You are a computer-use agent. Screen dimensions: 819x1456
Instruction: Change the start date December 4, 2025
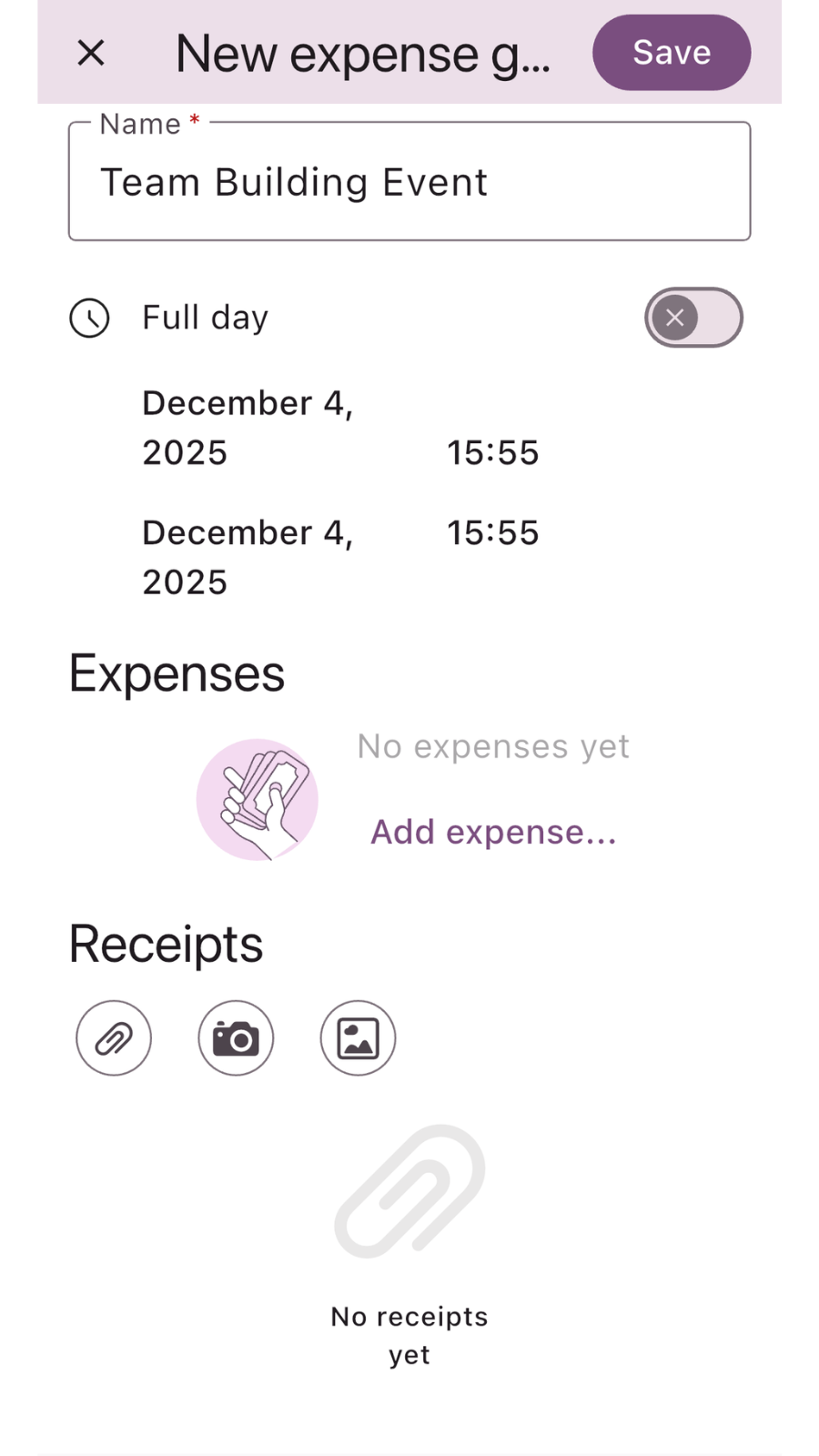[248, 428]
